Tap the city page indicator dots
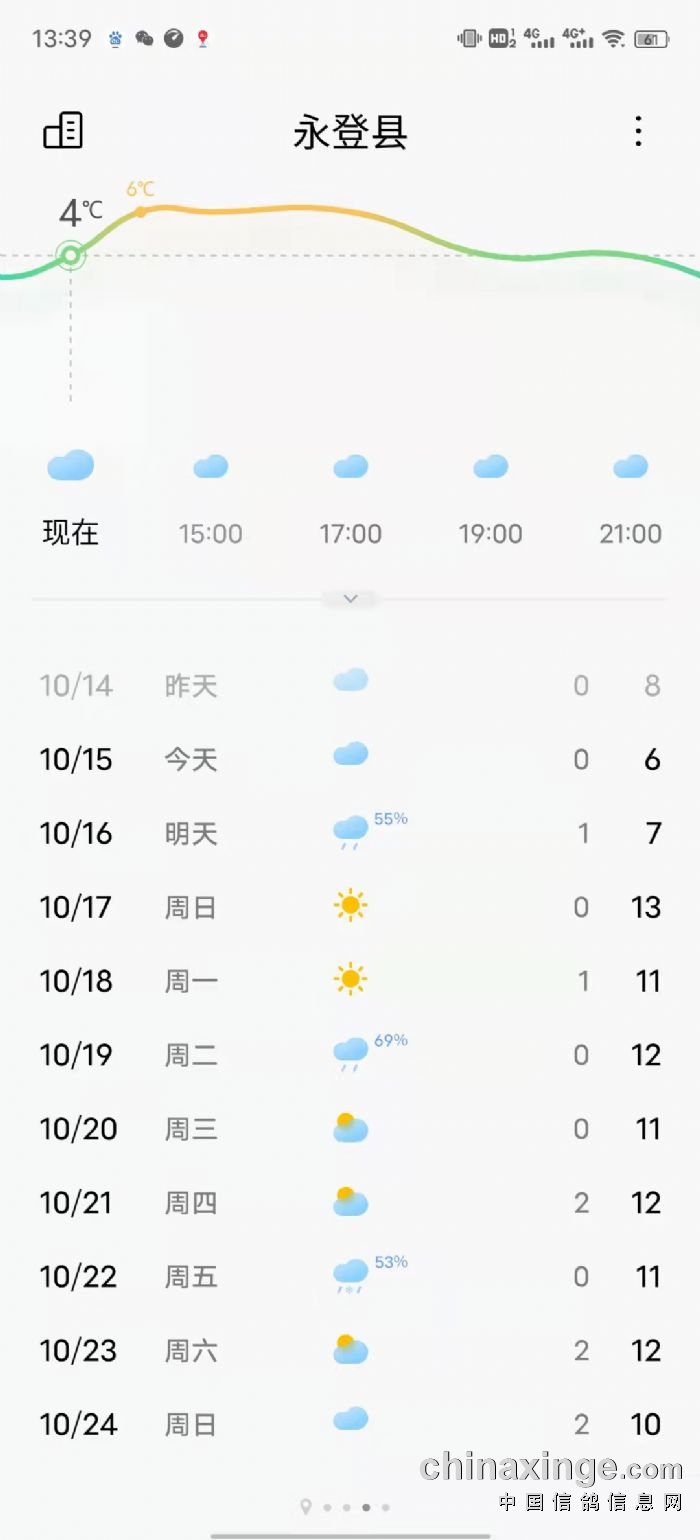This screenshot has height=1540, width=700. [346, 1507]
